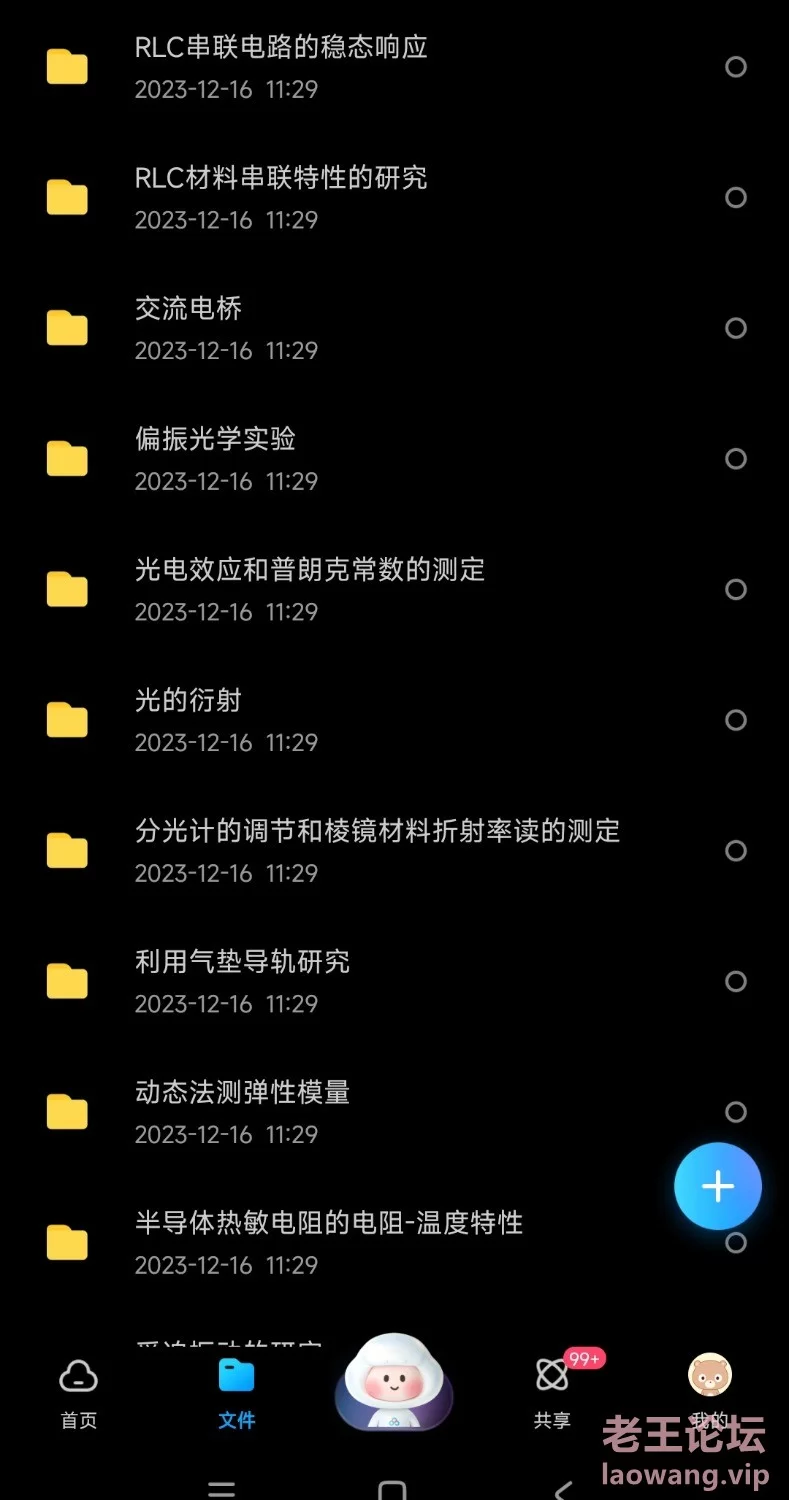Tap the blue plus button to add files
This screenshot has height=1500, width=789.
718,1187
